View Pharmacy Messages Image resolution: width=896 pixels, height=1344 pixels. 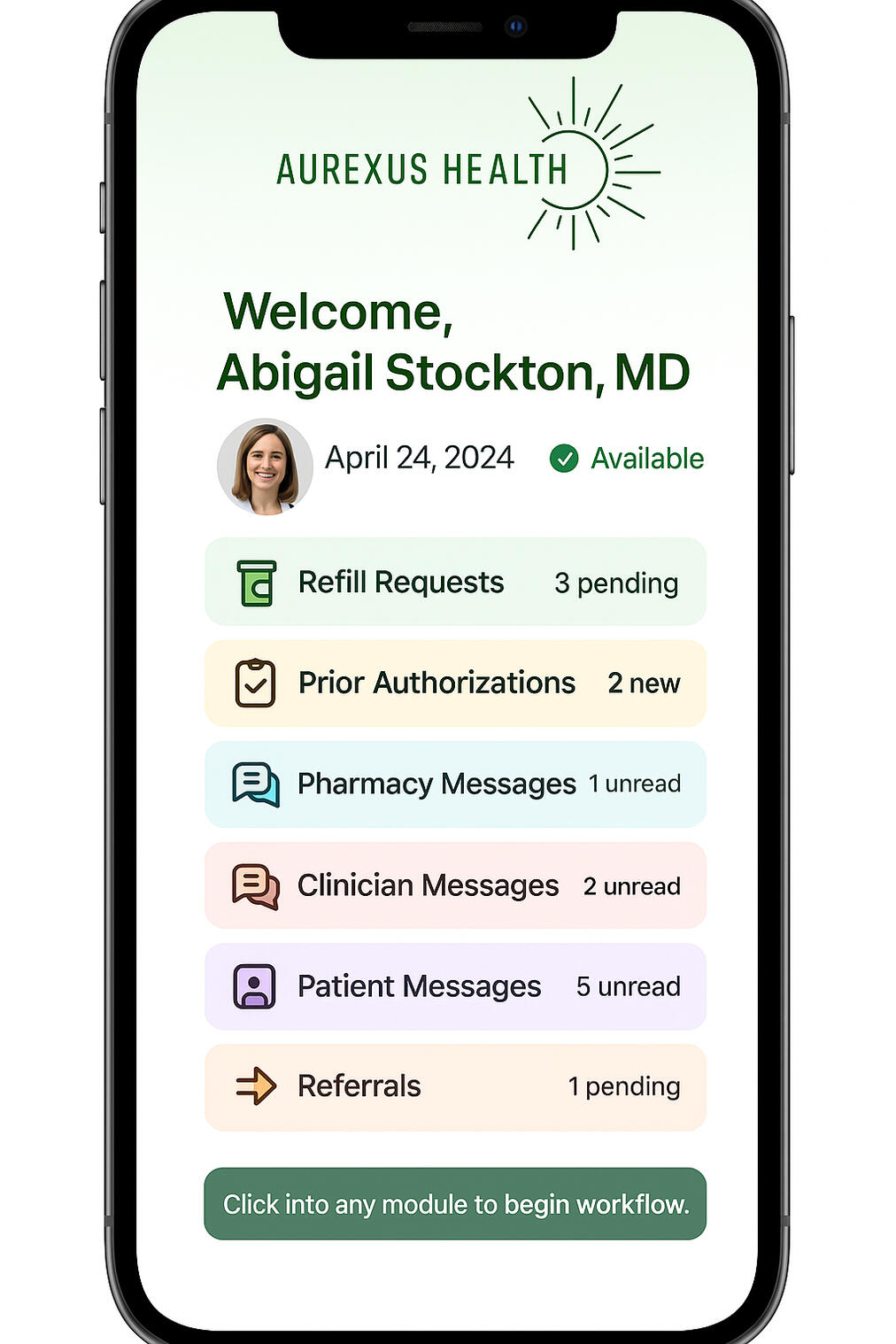pyautogui.click(x=455, y=784)
